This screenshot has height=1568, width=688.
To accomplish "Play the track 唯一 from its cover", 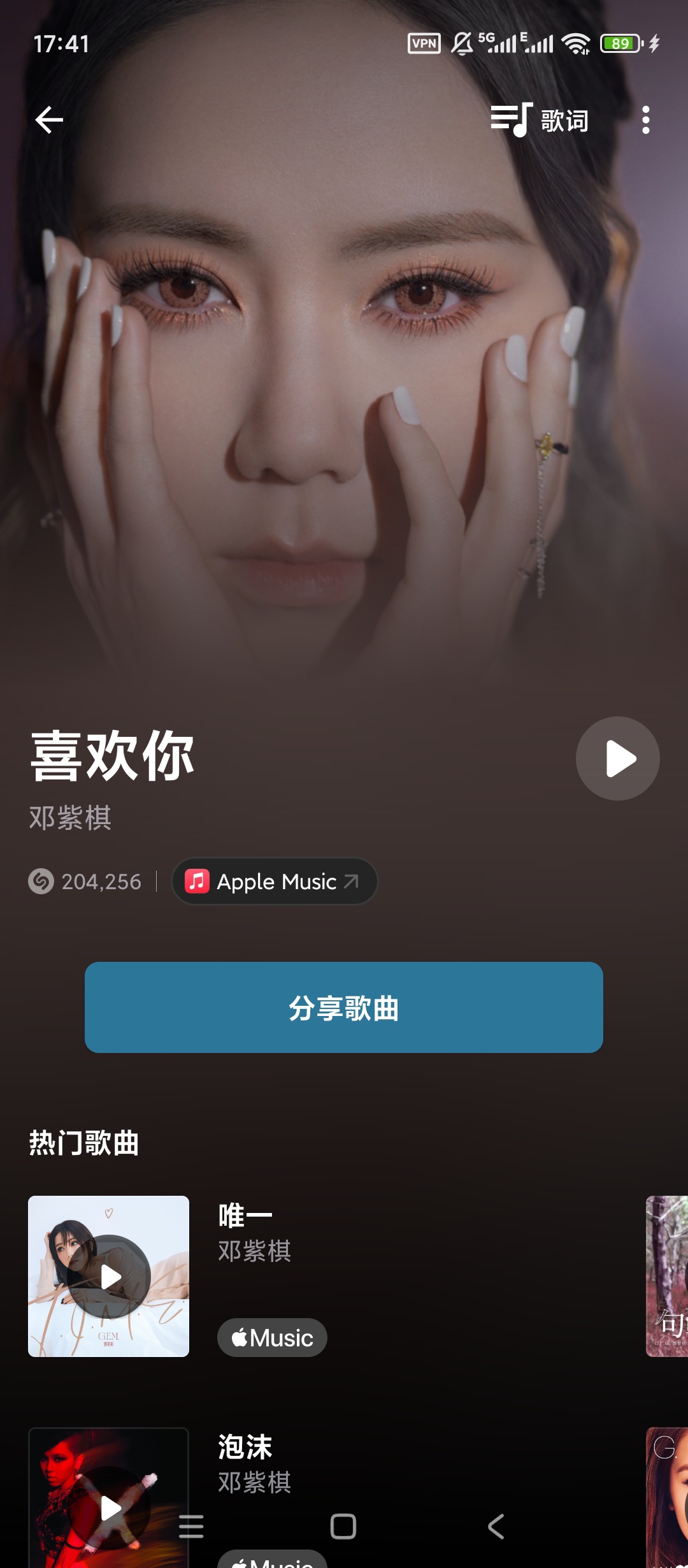I will [109, 1277].
